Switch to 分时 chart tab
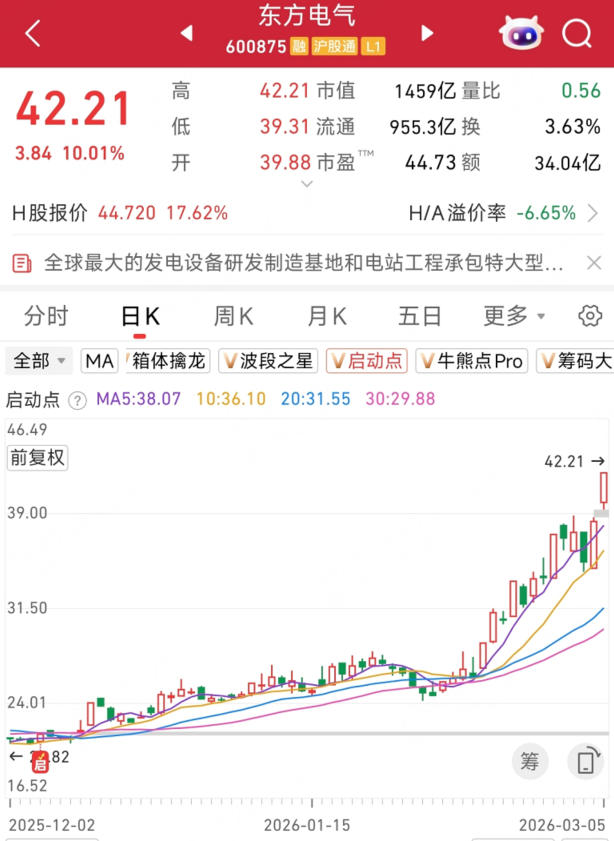This screenshot has width=614, height=841. (46, 317)
